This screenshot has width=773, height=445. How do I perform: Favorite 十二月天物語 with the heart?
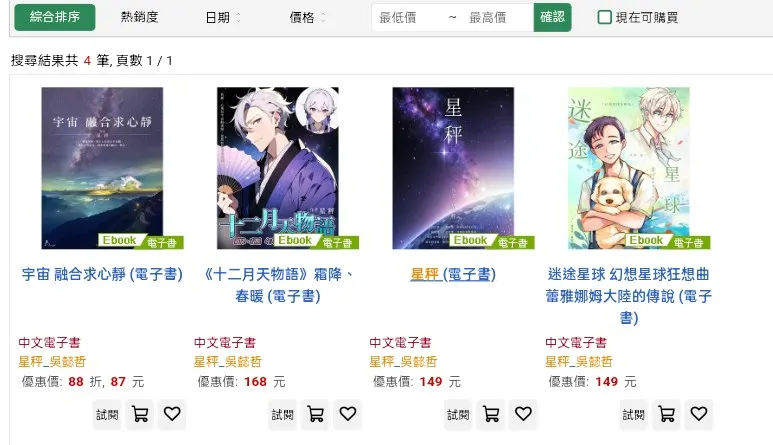tap(347, 414)
